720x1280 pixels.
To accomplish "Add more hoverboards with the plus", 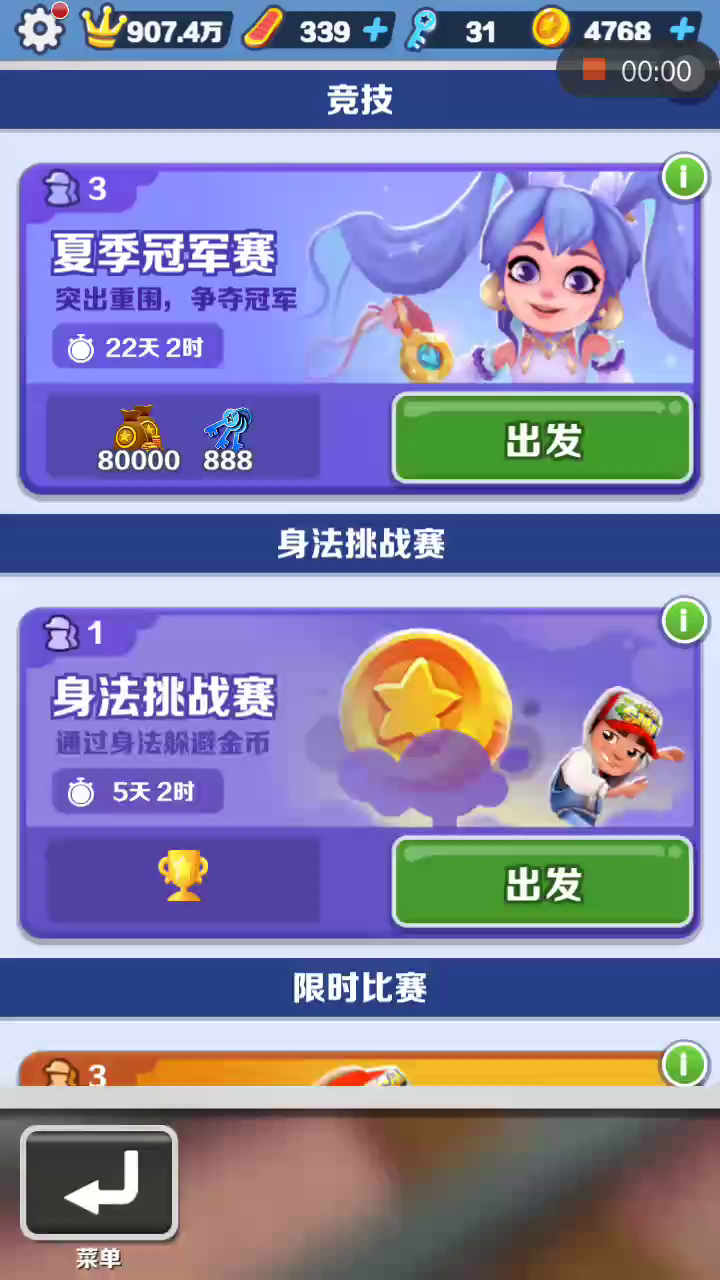I will 376,31.
